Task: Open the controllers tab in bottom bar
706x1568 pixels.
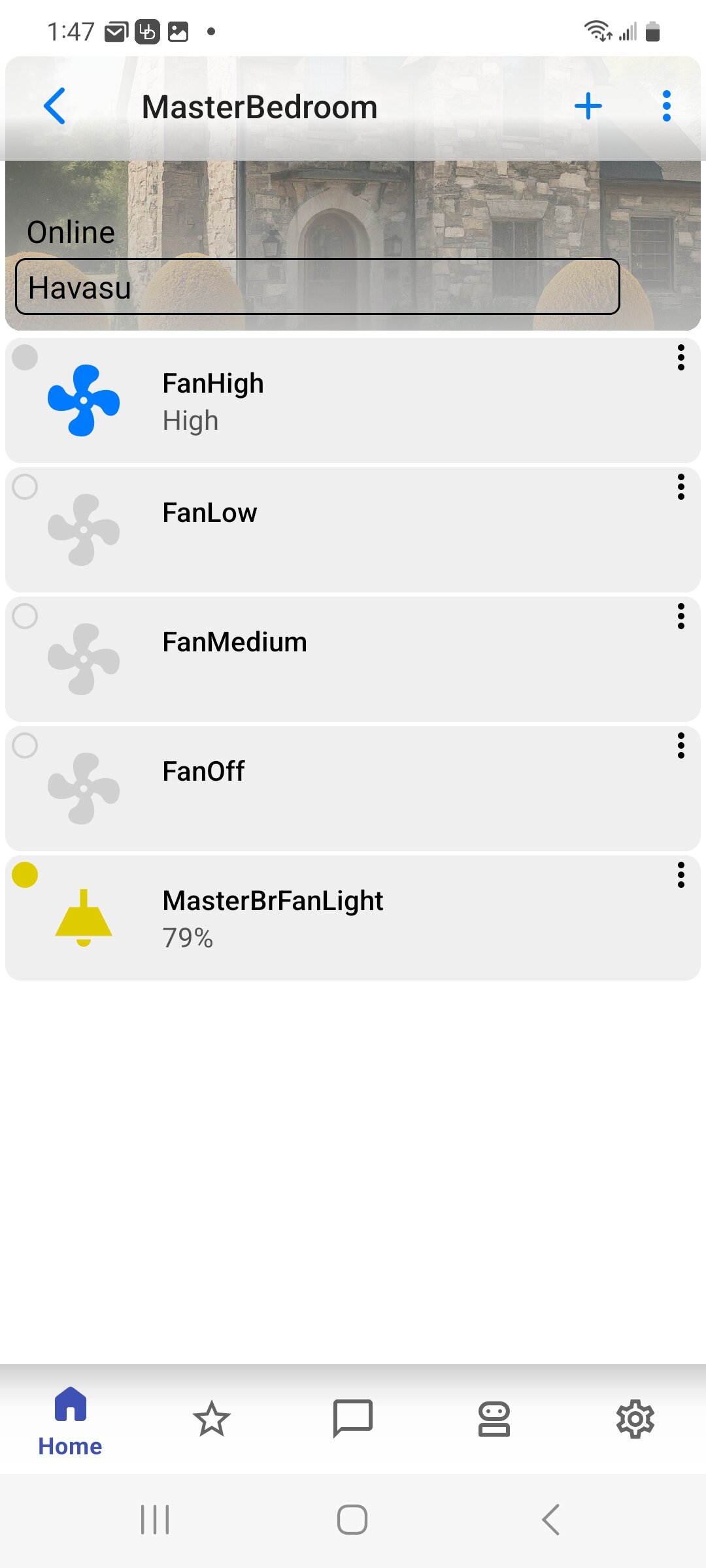Action: pos(494,1419)
